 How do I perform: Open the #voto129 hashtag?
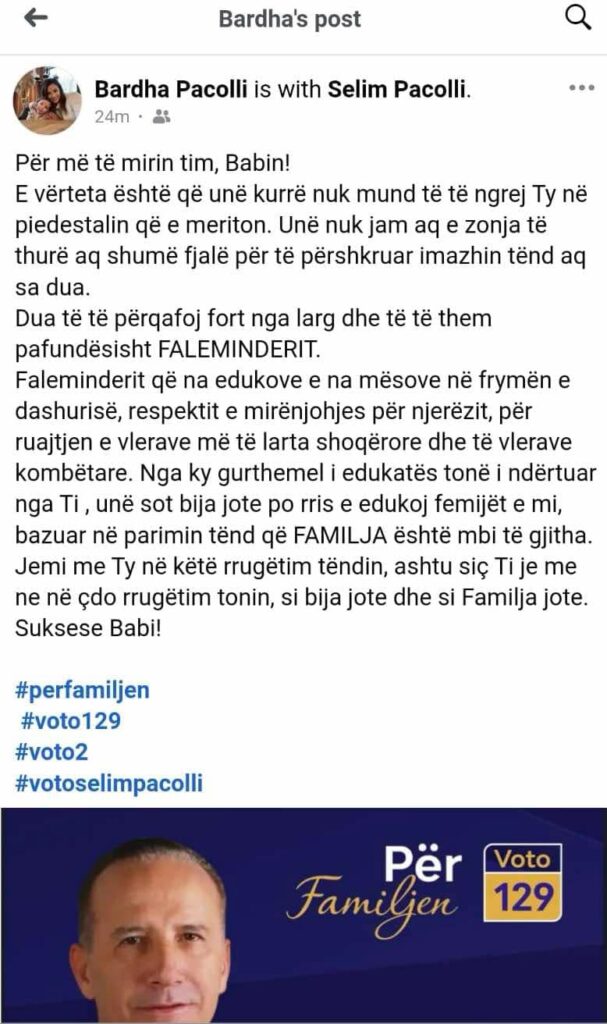pyautogui.click(x=70, y=720)
